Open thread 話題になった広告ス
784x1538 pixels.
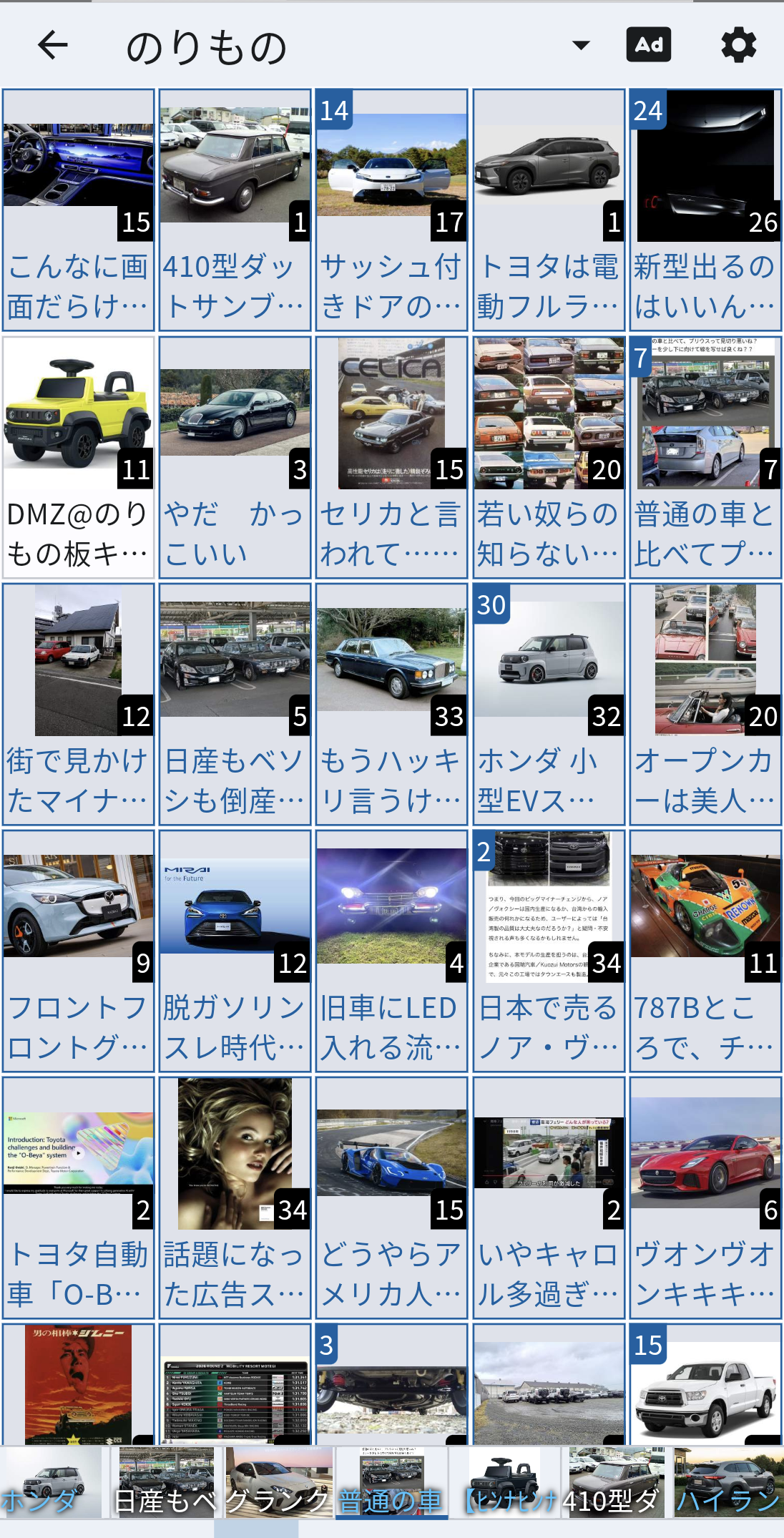click(235, 1197)
